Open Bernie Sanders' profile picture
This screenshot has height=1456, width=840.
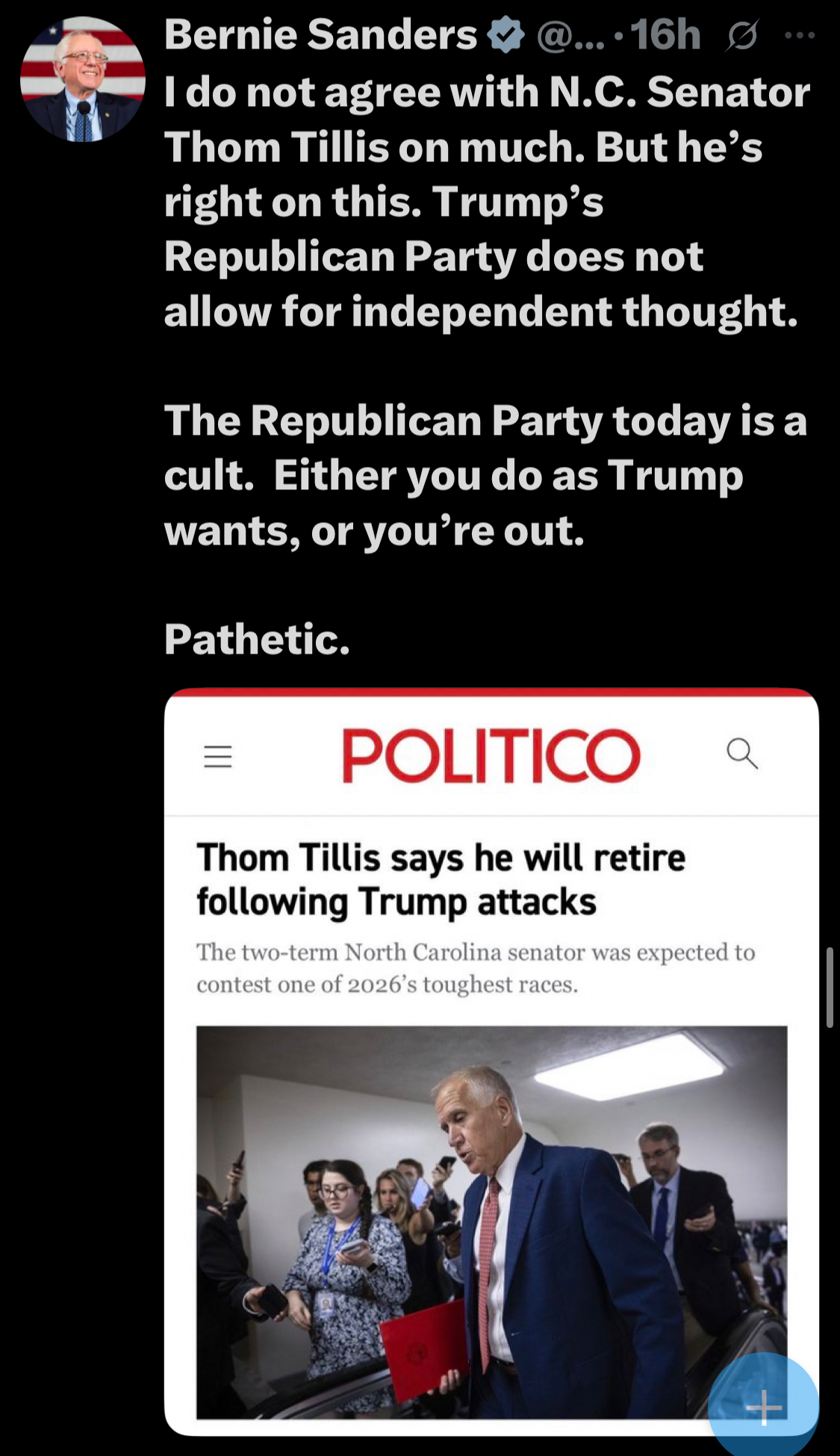[x=83, y=79]
